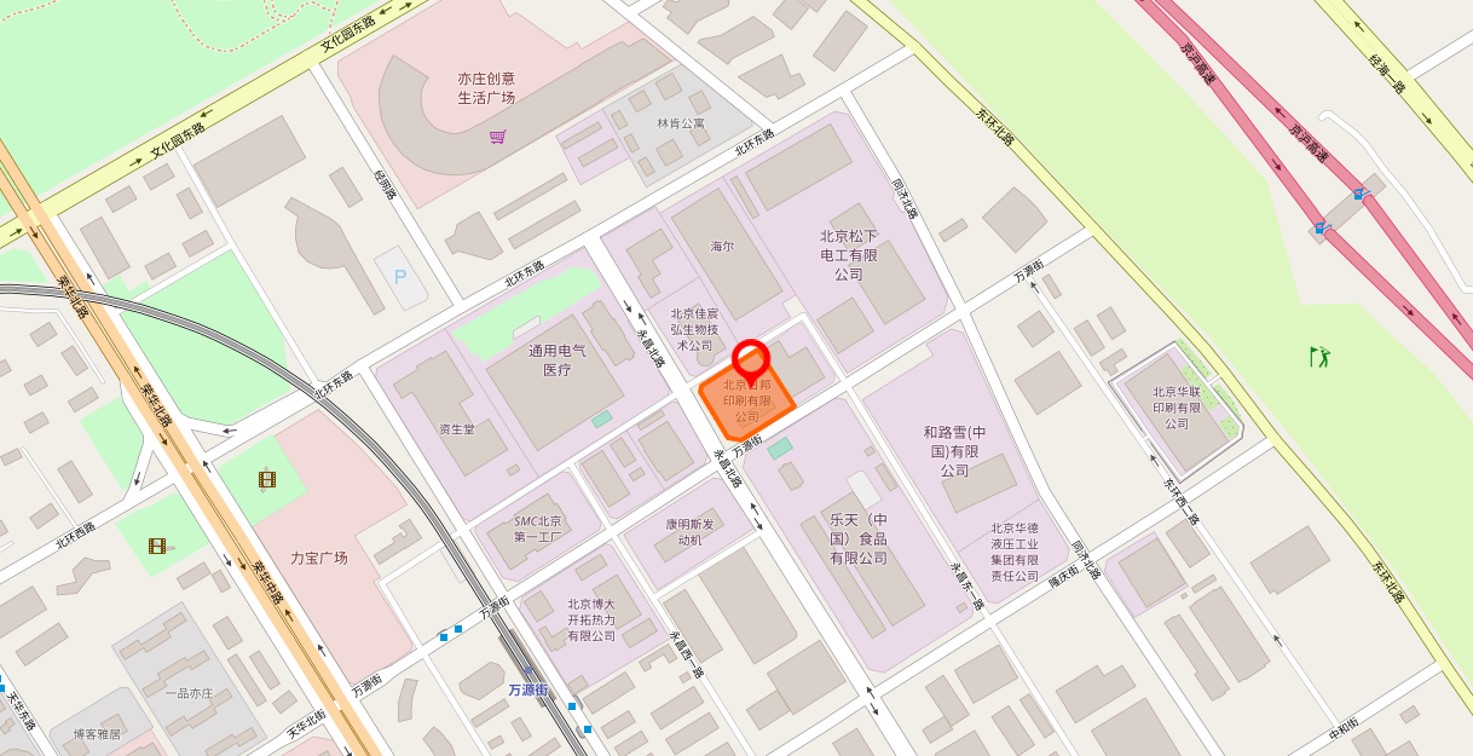
Task: Open the 万源街 subway station marker
Action: [x=529, y=672]
